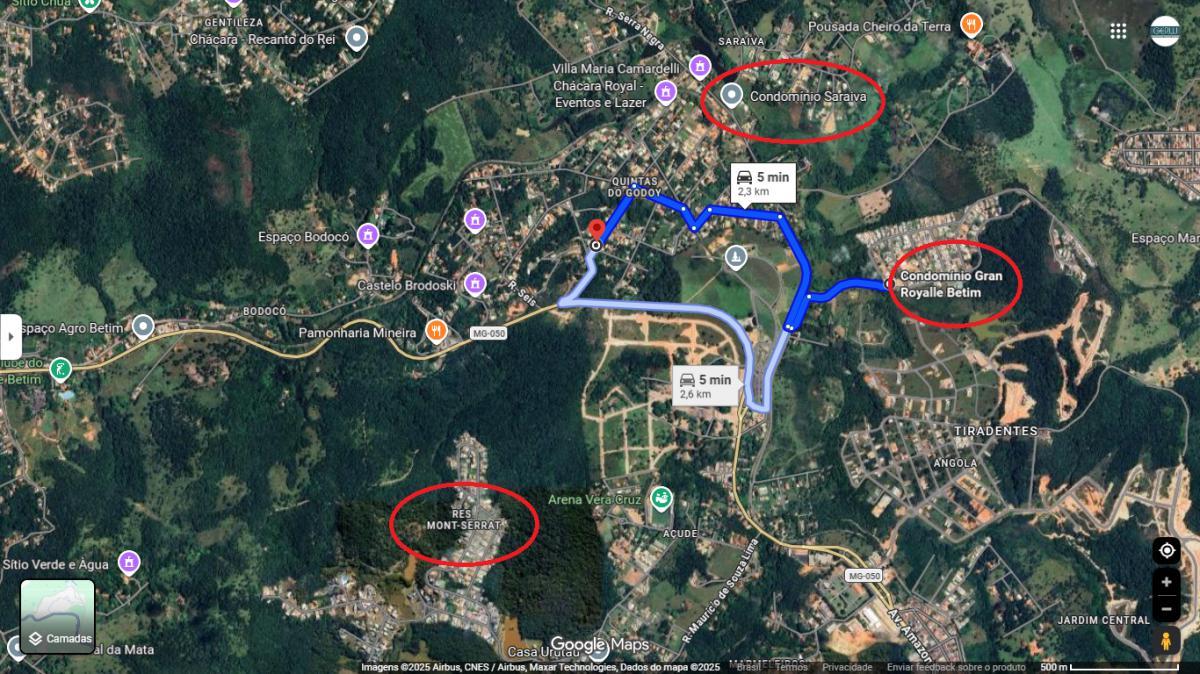The width and height of the screenshot is (1200, 674).
Task: Zoom in on the map
Action: [x=1166, y=582]
